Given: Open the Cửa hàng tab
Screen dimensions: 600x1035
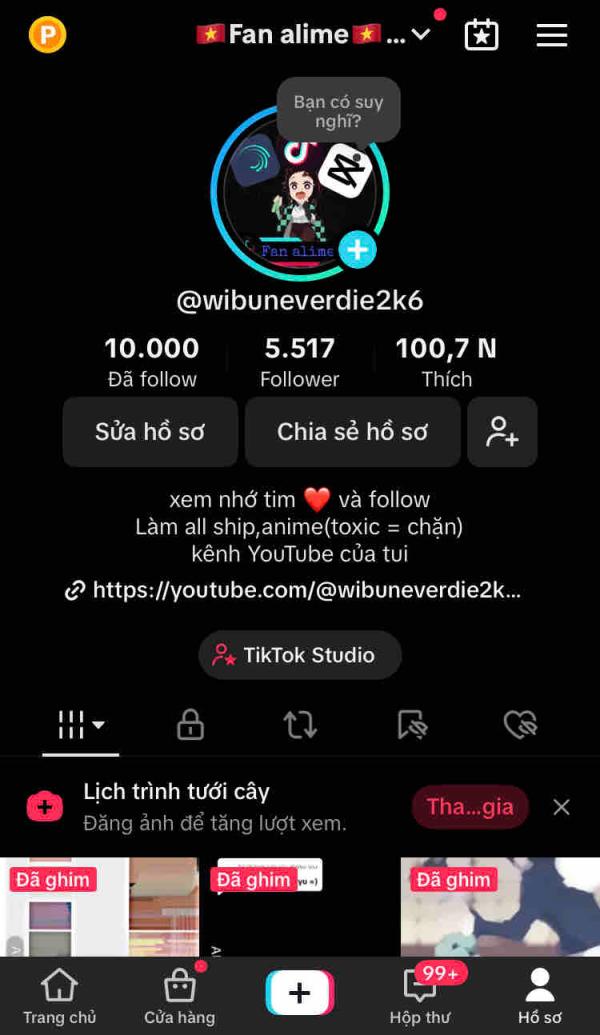Looking at the screenshot, I should [x=179, y=997].
